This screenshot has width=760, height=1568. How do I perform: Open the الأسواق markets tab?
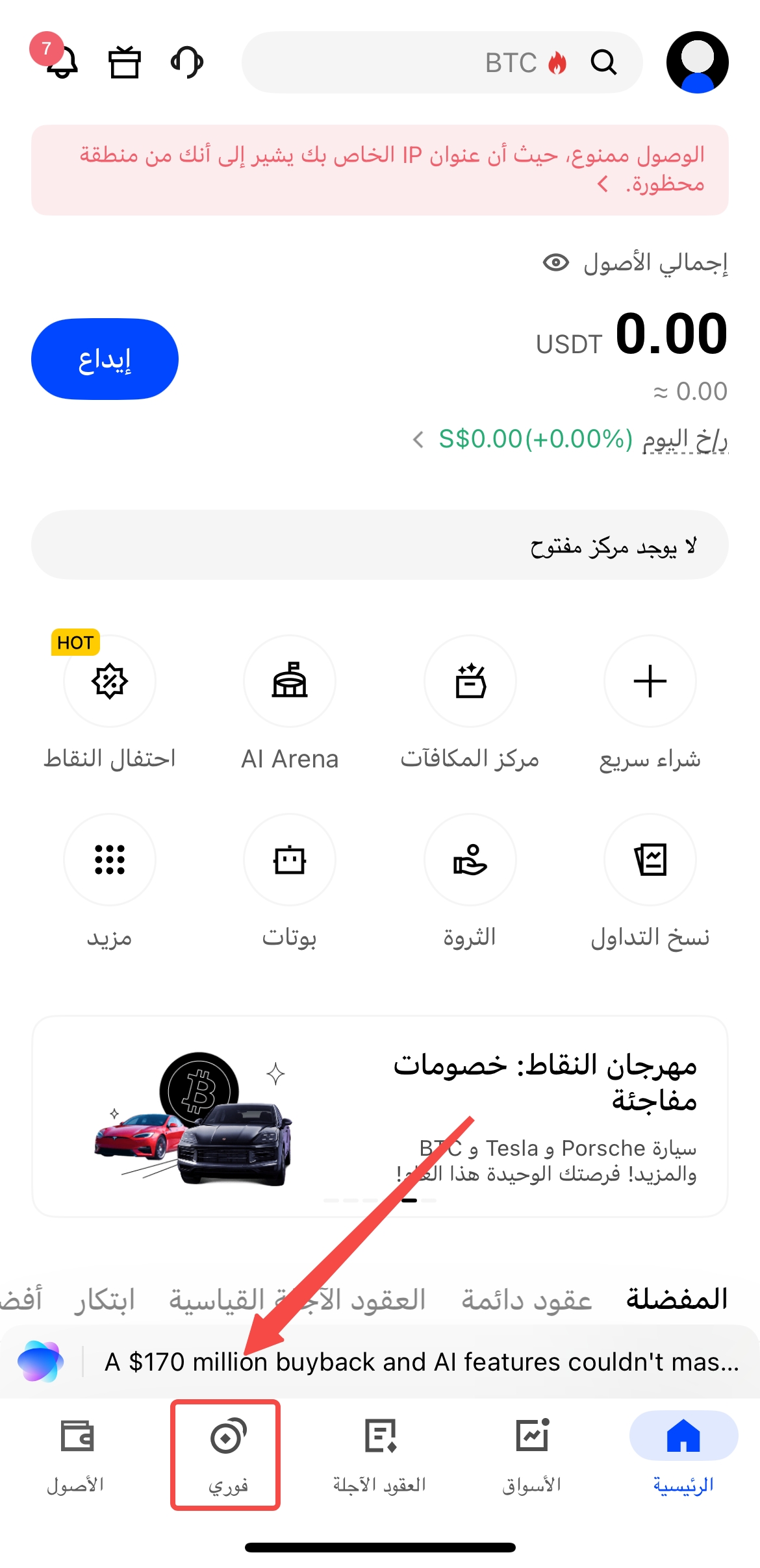pyautogui.click(x=531, y=1456)
